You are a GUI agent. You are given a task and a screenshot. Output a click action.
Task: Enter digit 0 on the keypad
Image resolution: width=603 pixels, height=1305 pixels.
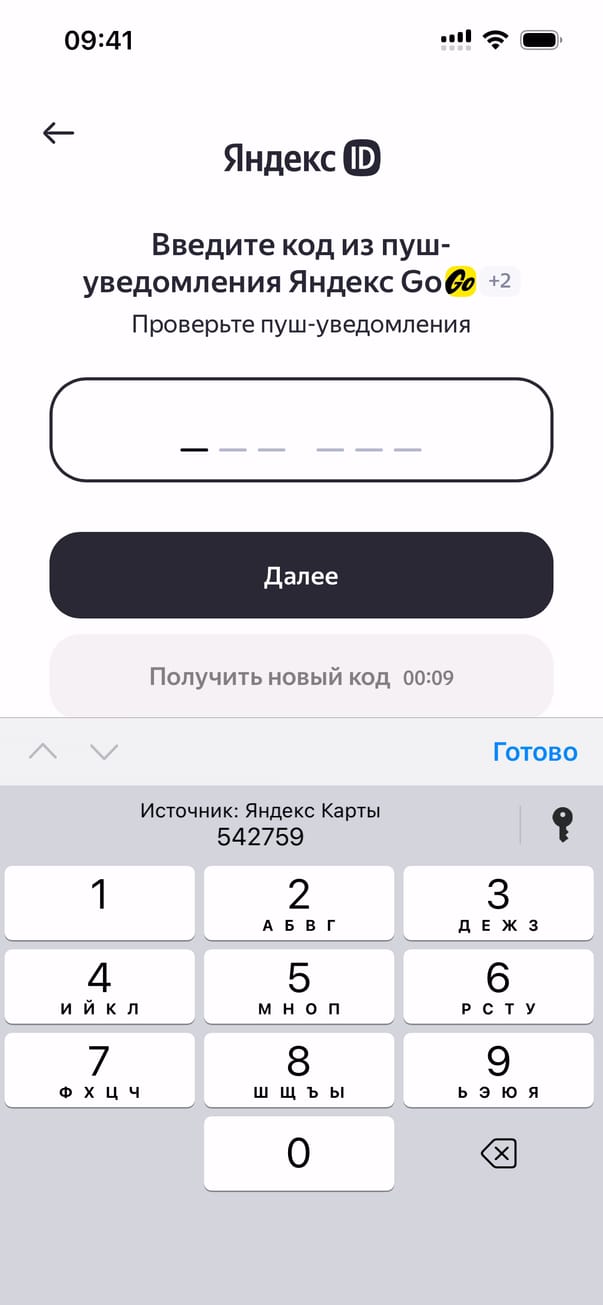[299, 1153]
